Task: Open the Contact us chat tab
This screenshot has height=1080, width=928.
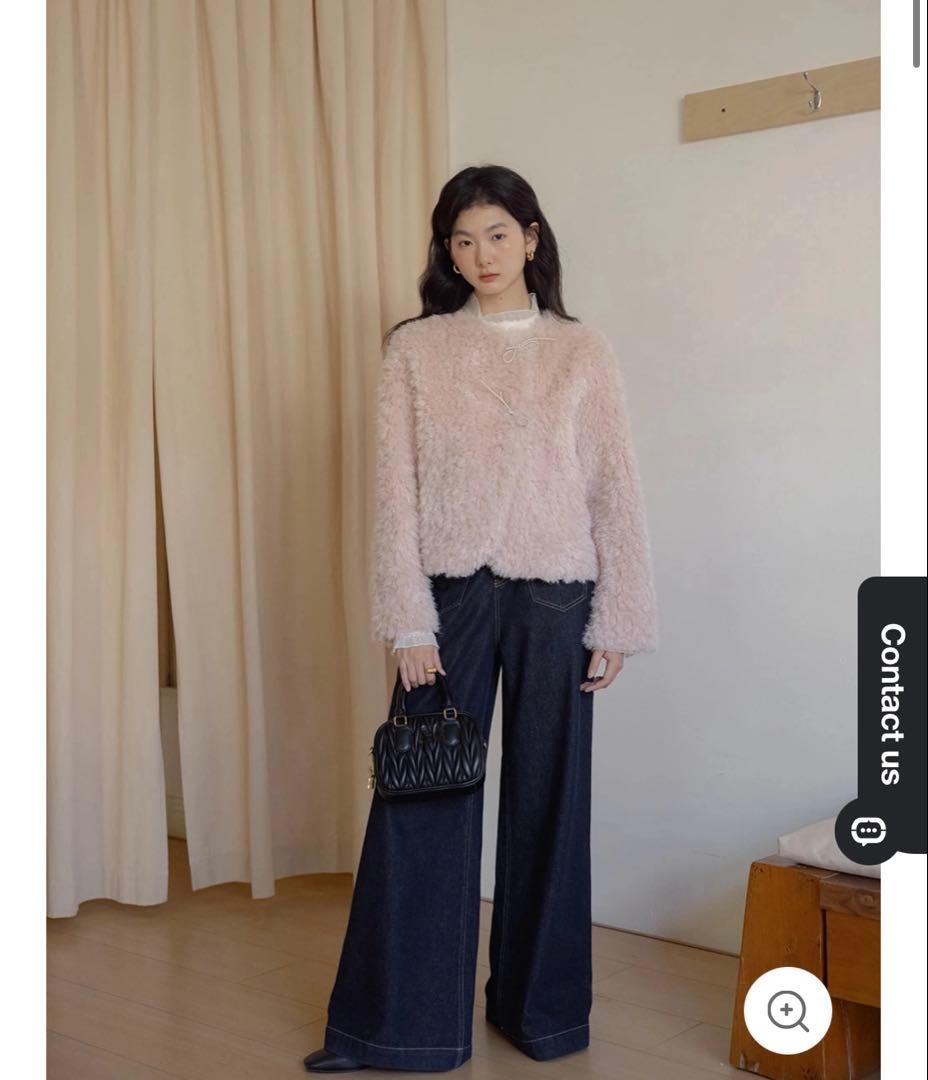Action: 891,705
